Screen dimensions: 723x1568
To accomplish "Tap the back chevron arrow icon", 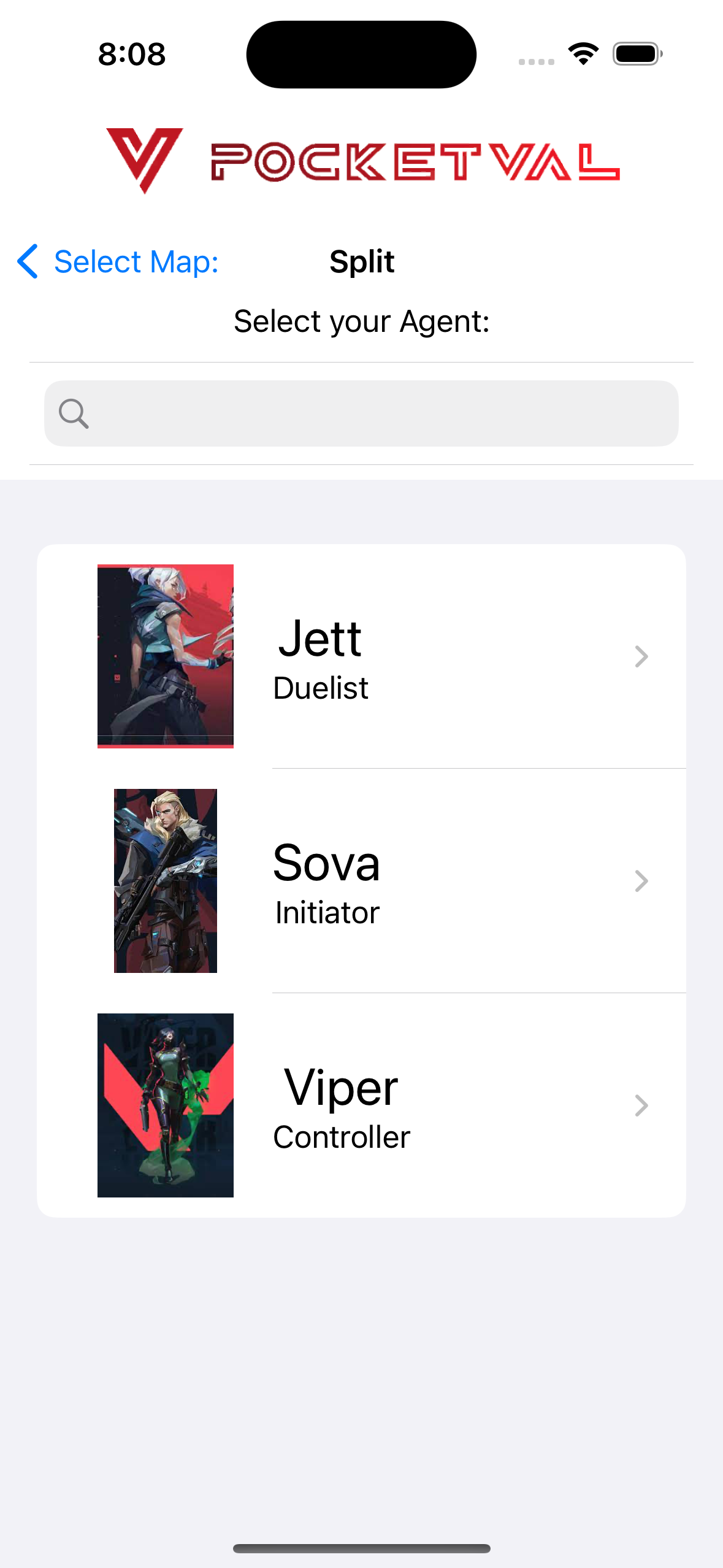I will pos(28,261).
